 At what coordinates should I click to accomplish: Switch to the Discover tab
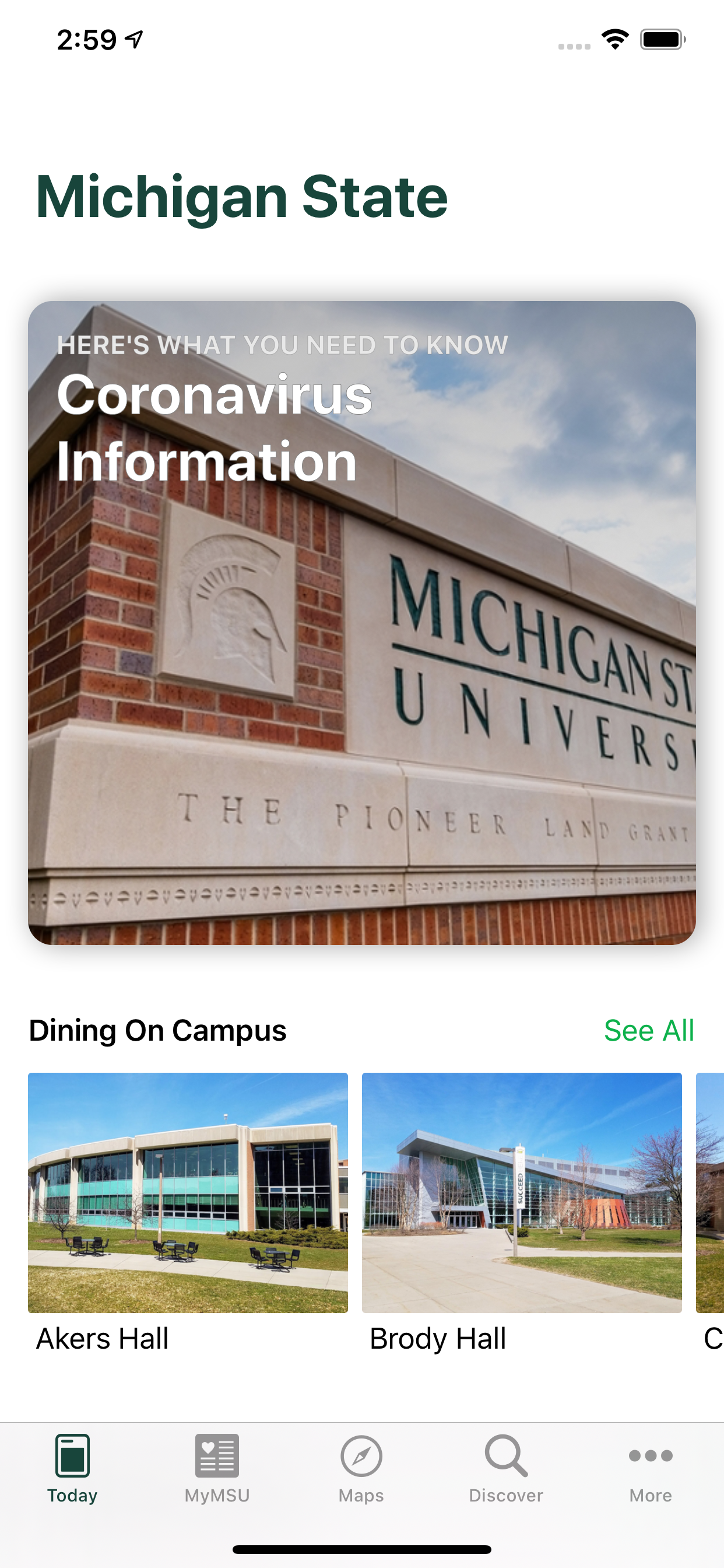505,1473
